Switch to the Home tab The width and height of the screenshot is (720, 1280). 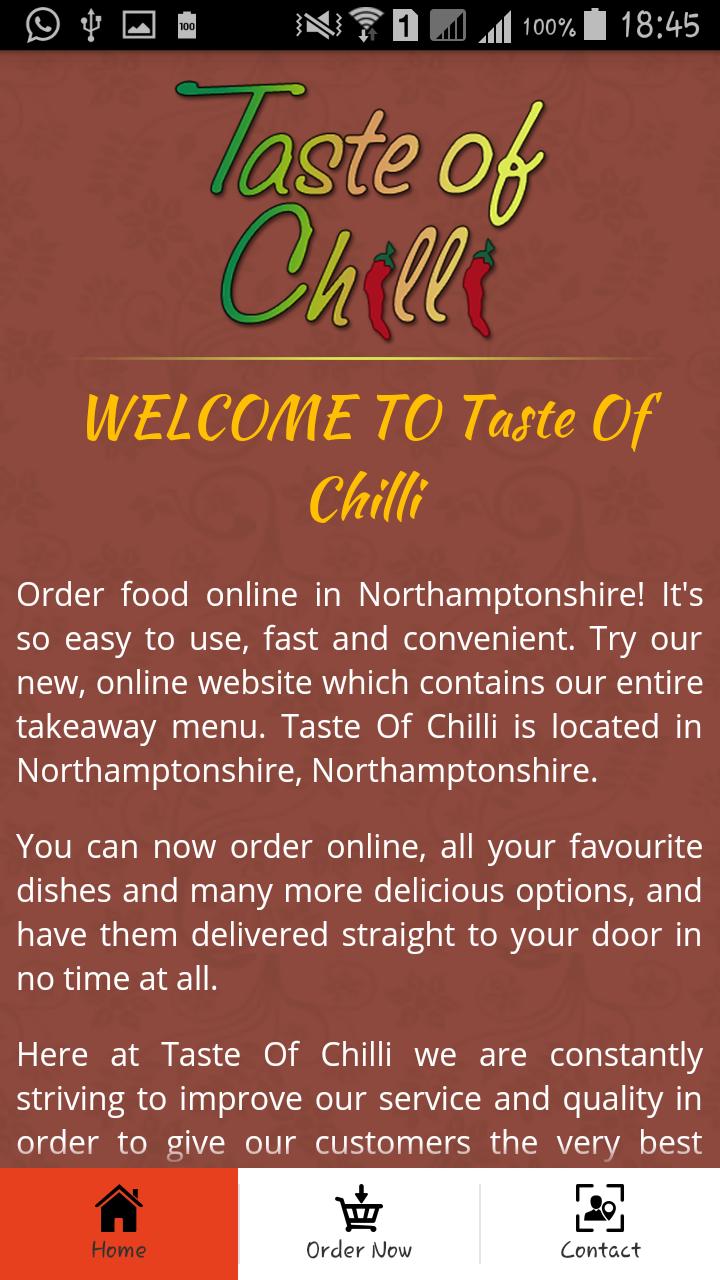pos(119,1223)
